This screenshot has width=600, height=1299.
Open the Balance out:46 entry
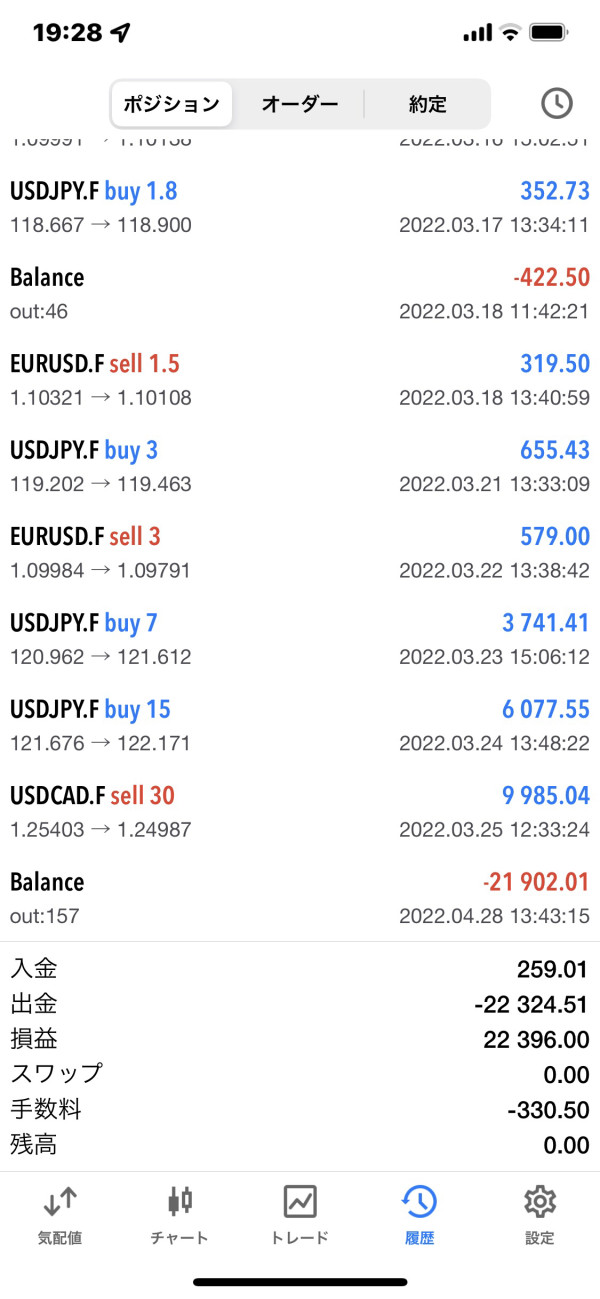click(x=300, y=293)
